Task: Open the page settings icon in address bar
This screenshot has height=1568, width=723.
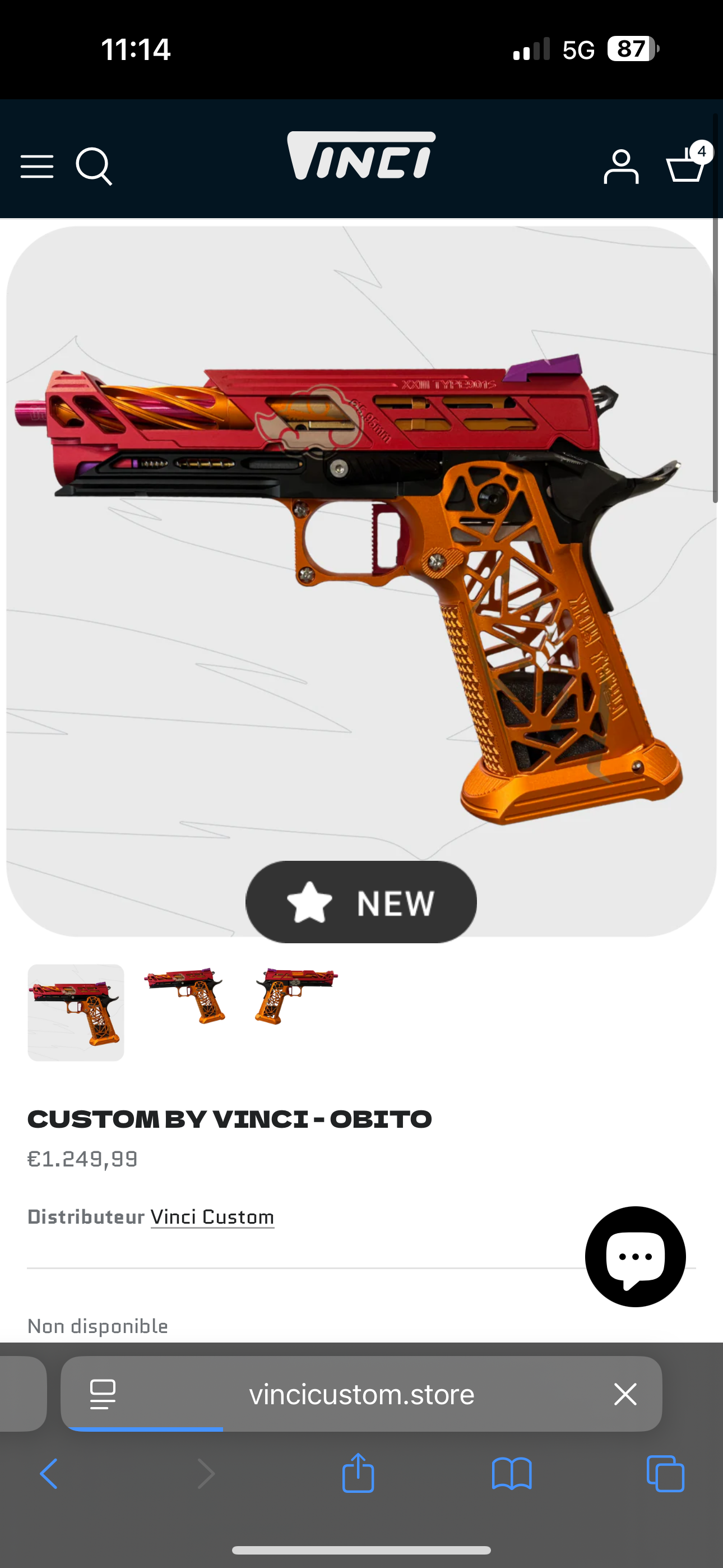Action: click(103, 1394)
